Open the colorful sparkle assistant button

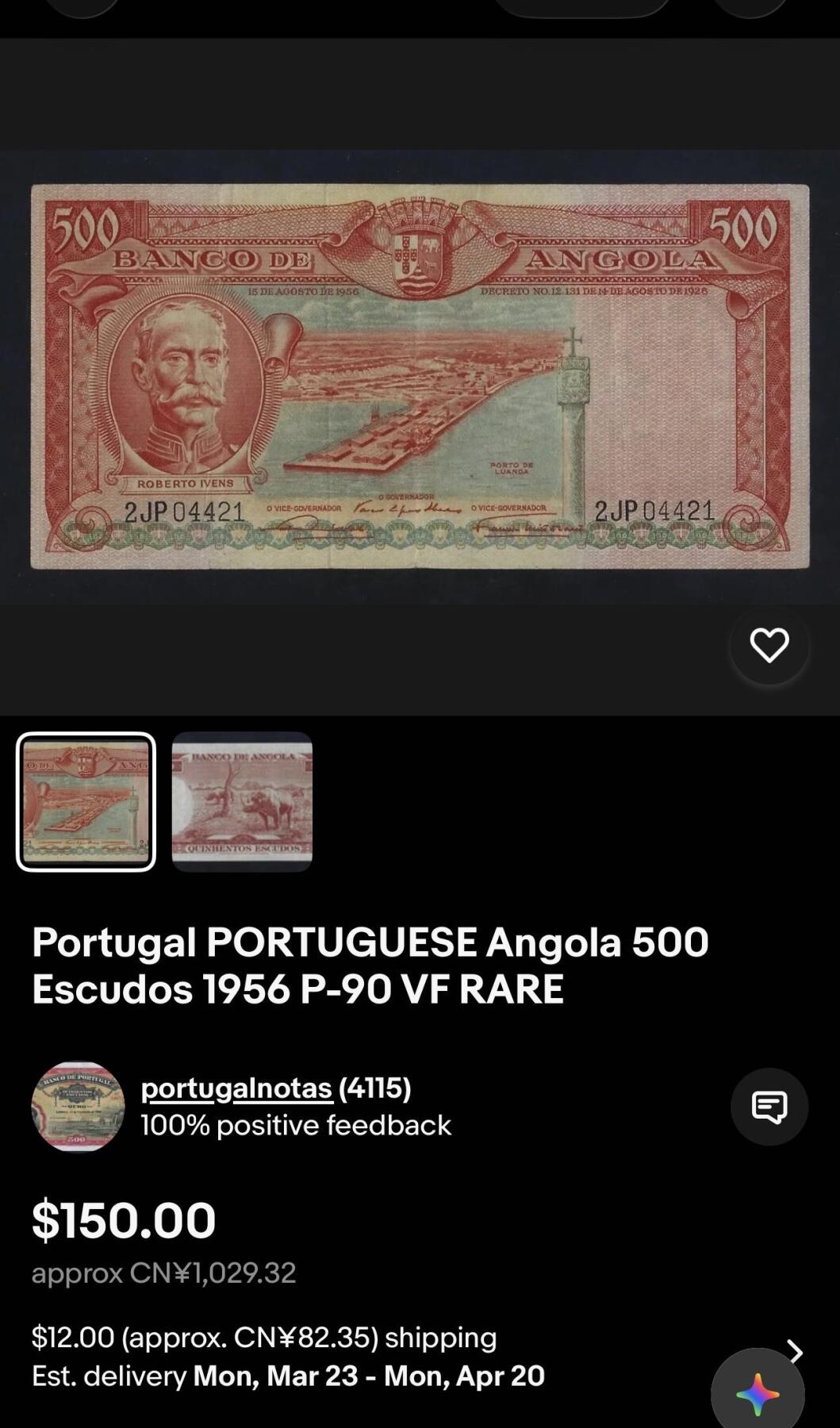click(x=757, y=1394)
